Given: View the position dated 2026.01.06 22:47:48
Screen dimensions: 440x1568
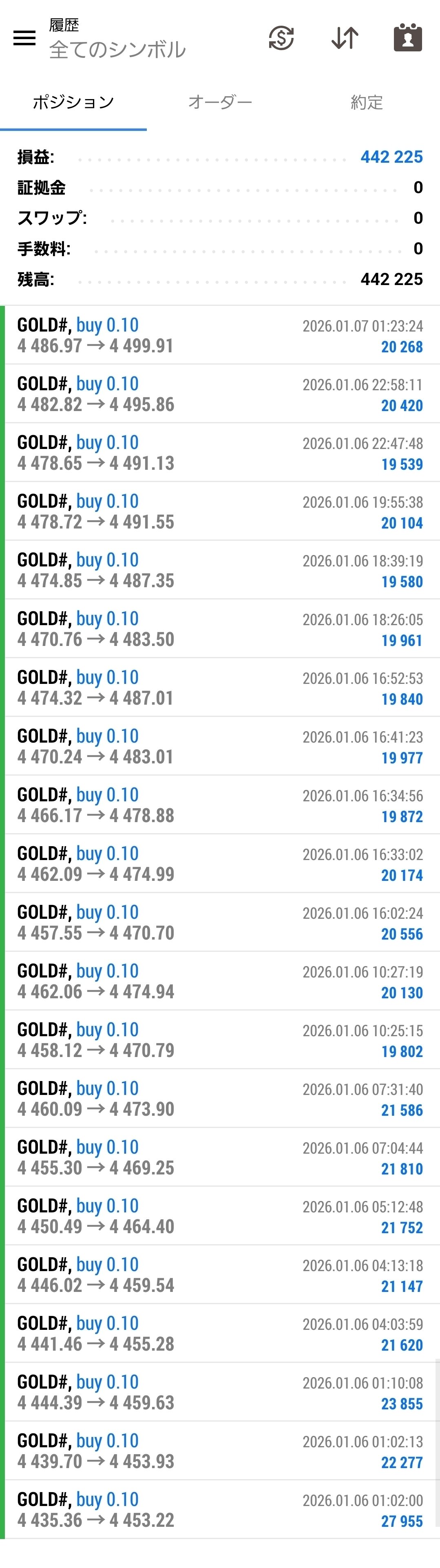Looking at the screenshot, I should (x=219, y=453).
